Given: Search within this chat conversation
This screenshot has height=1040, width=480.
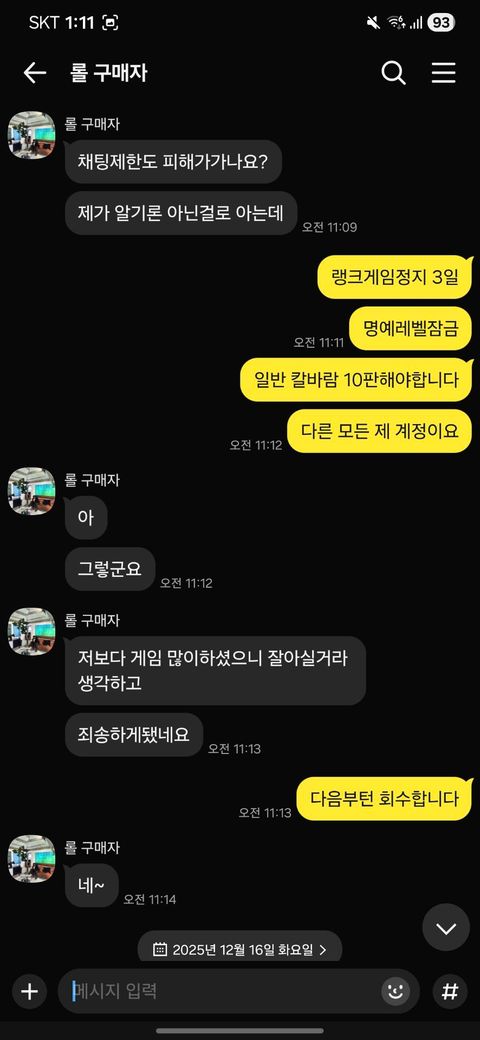Looking at the screenshot, I should click(393, 73).
